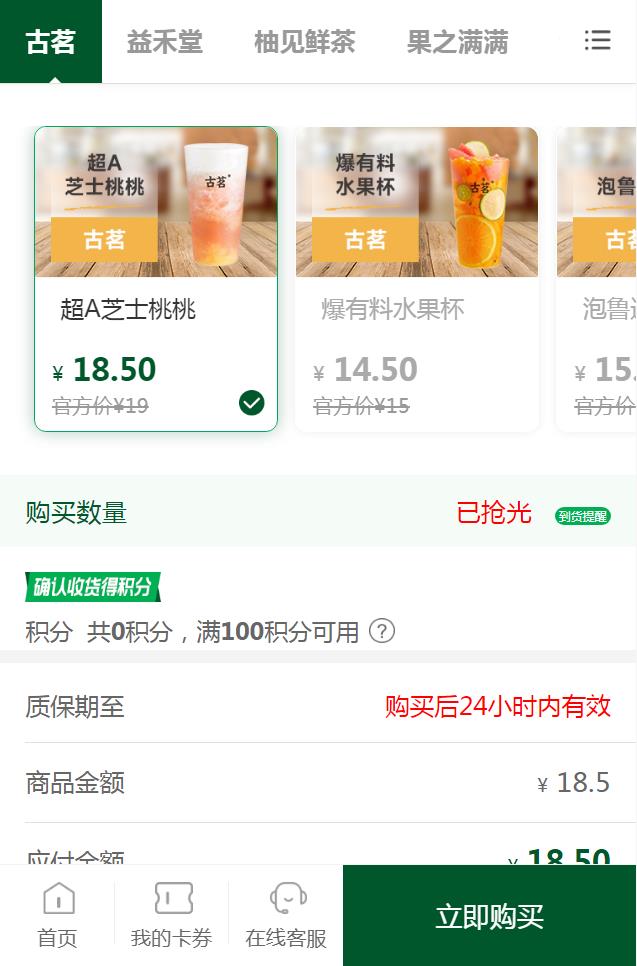637x966 pixels.
Task: Open the points help question icon
Action: (x=382, y=631)
